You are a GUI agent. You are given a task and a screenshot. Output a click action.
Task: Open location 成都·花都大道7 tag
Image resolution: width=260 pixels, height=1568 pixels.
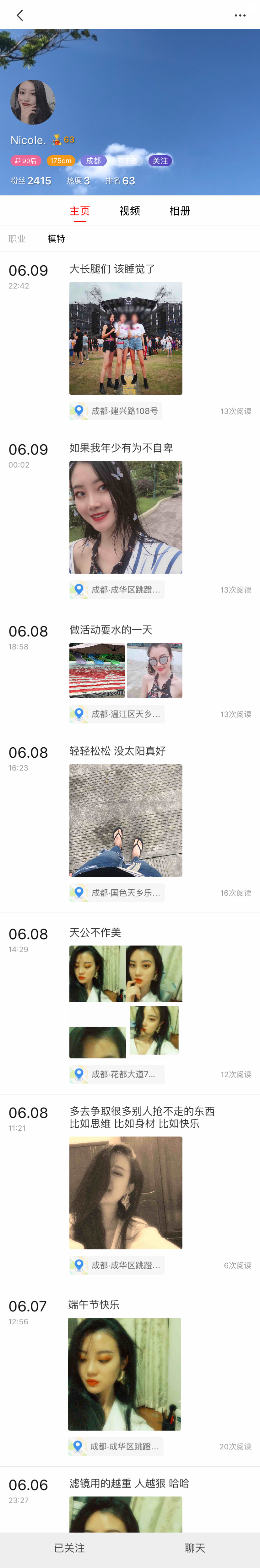pos(117,1074)
